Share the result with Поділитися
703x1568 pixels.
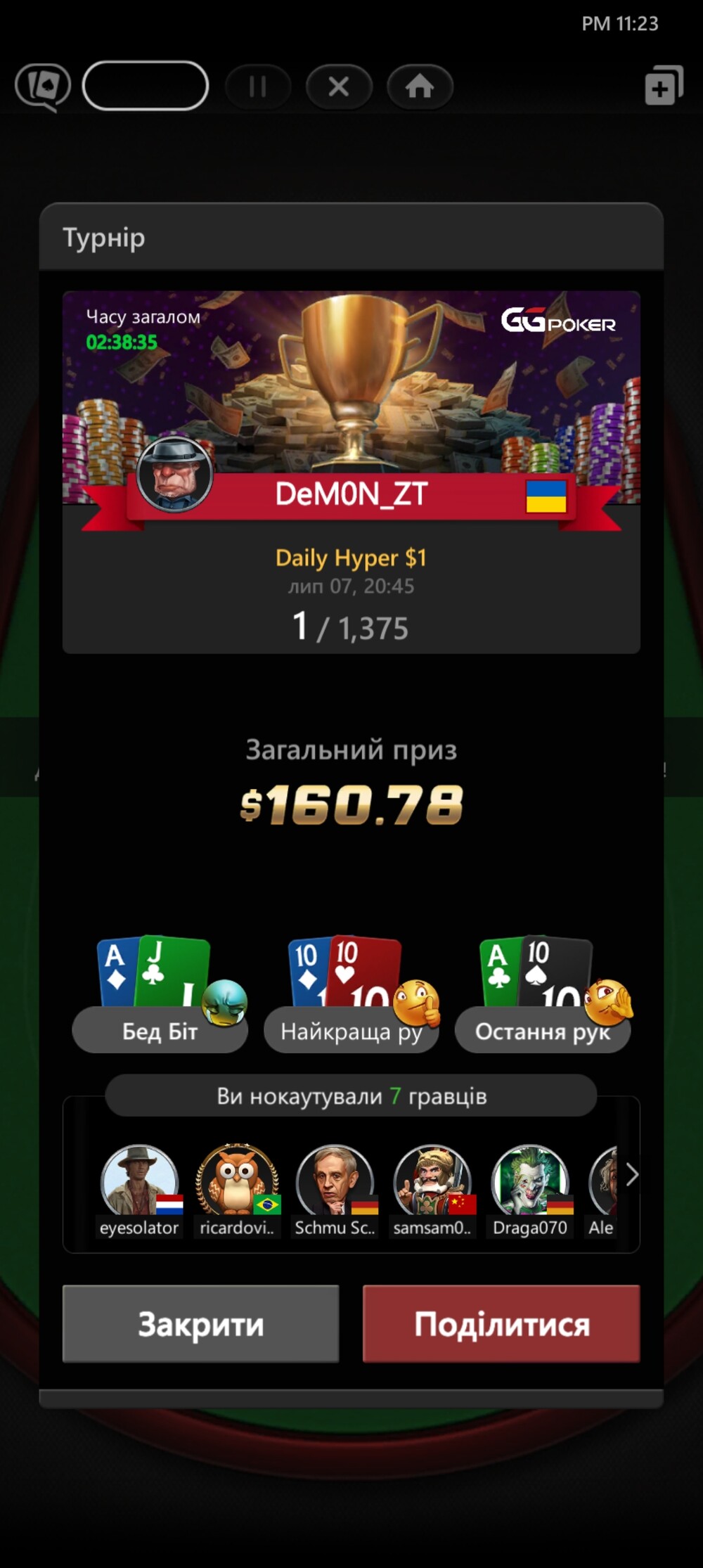pyautogui.click(x=501, y=1323)
